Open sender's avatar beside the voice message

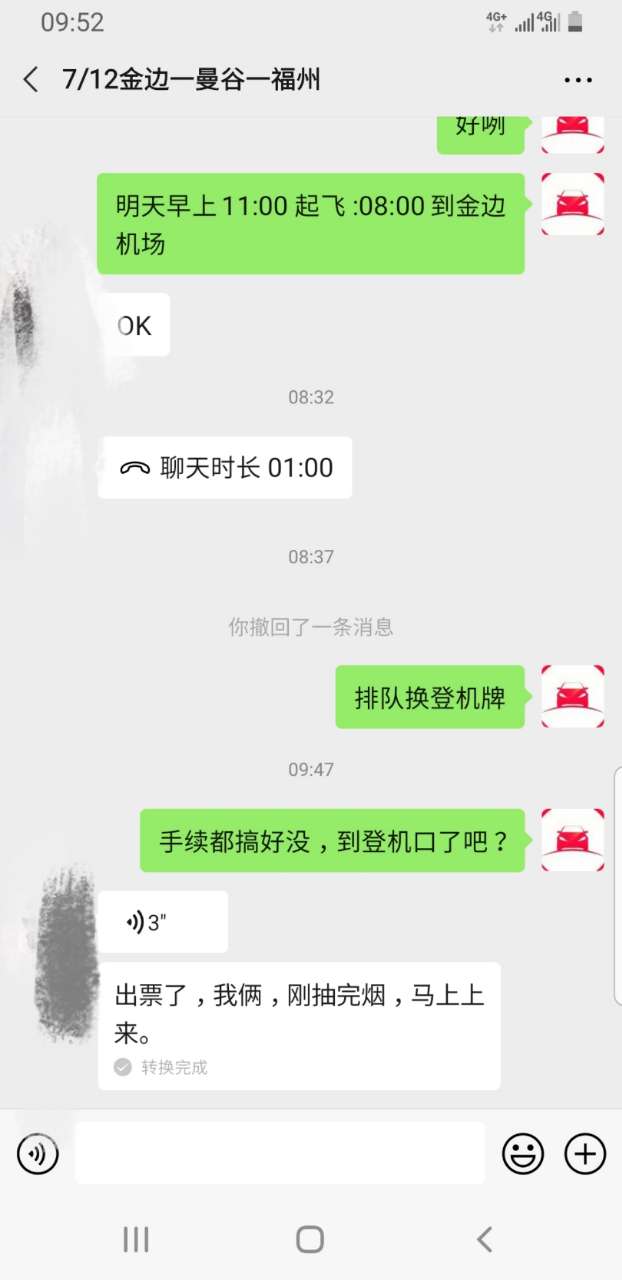pyautogui.click(x=66, y=950)
